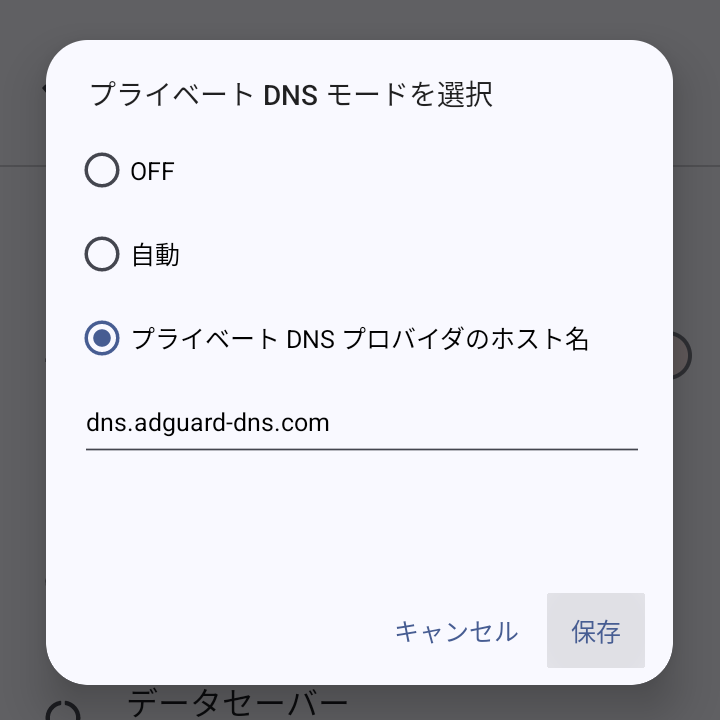Tap 保存 to save DNS settings

pos(596,631)
